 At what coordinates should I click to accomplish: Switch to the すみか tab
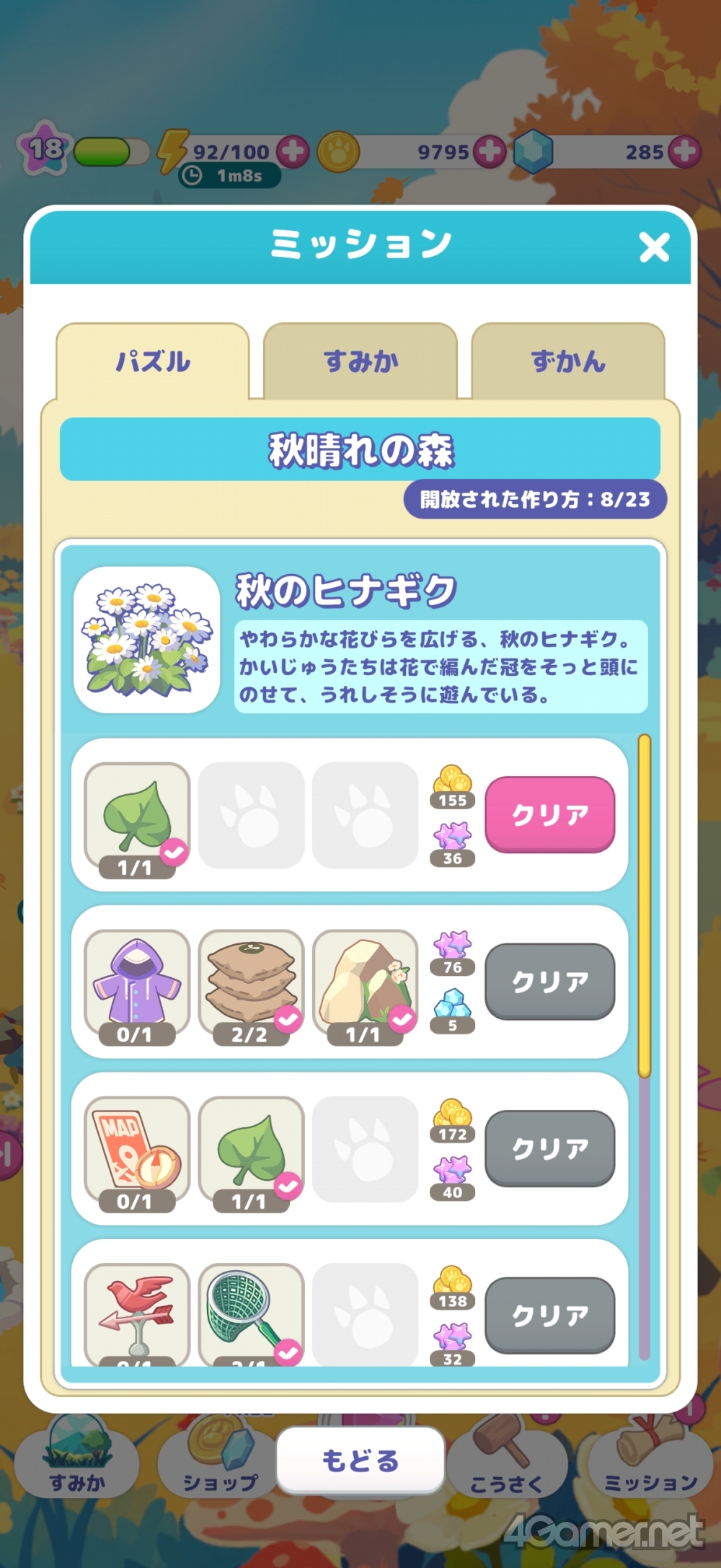360,361
